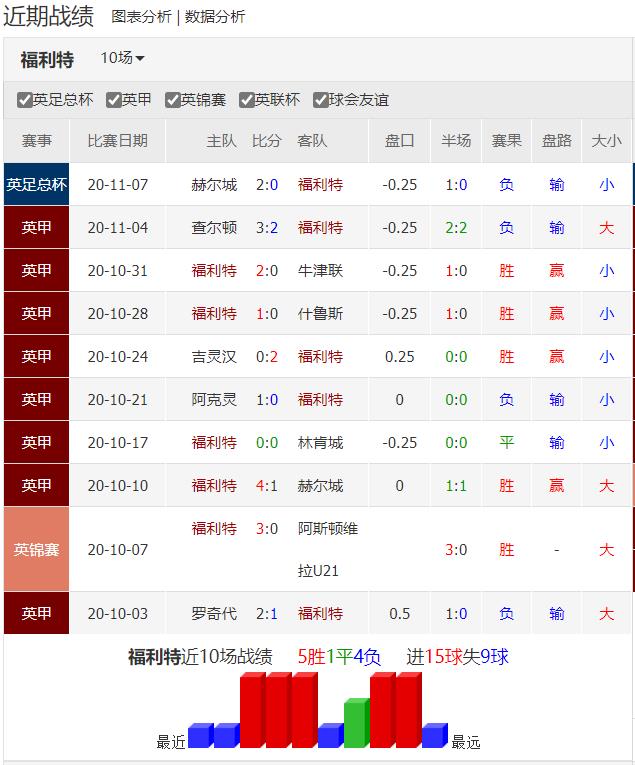Toggle the 英甲 league checkbox
635x765 pixels.
(x=114, y=100)
